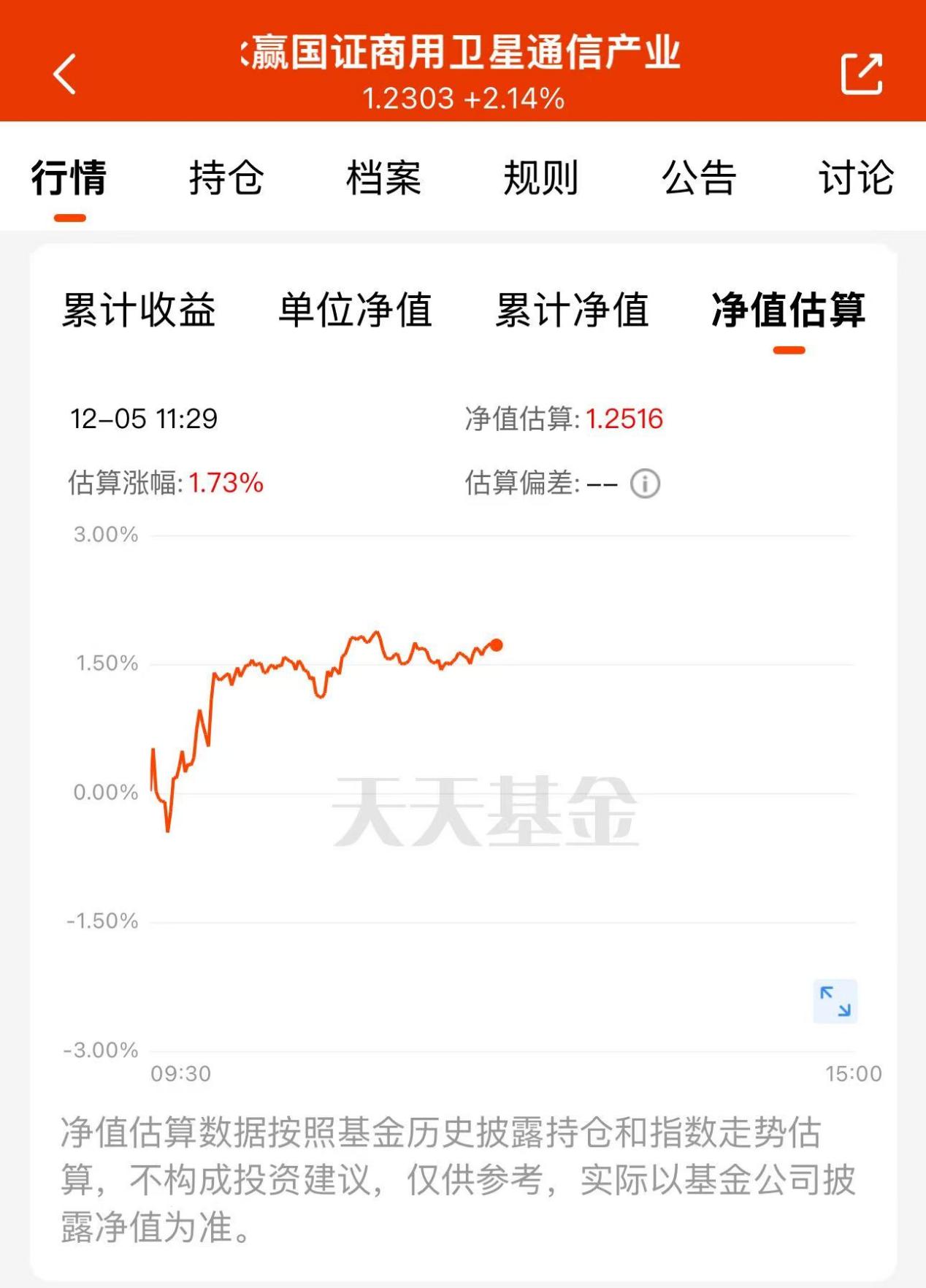Click the orange underline below 净值估算
The height and width of the screenshot is (1288, 926).
[788, 350]
